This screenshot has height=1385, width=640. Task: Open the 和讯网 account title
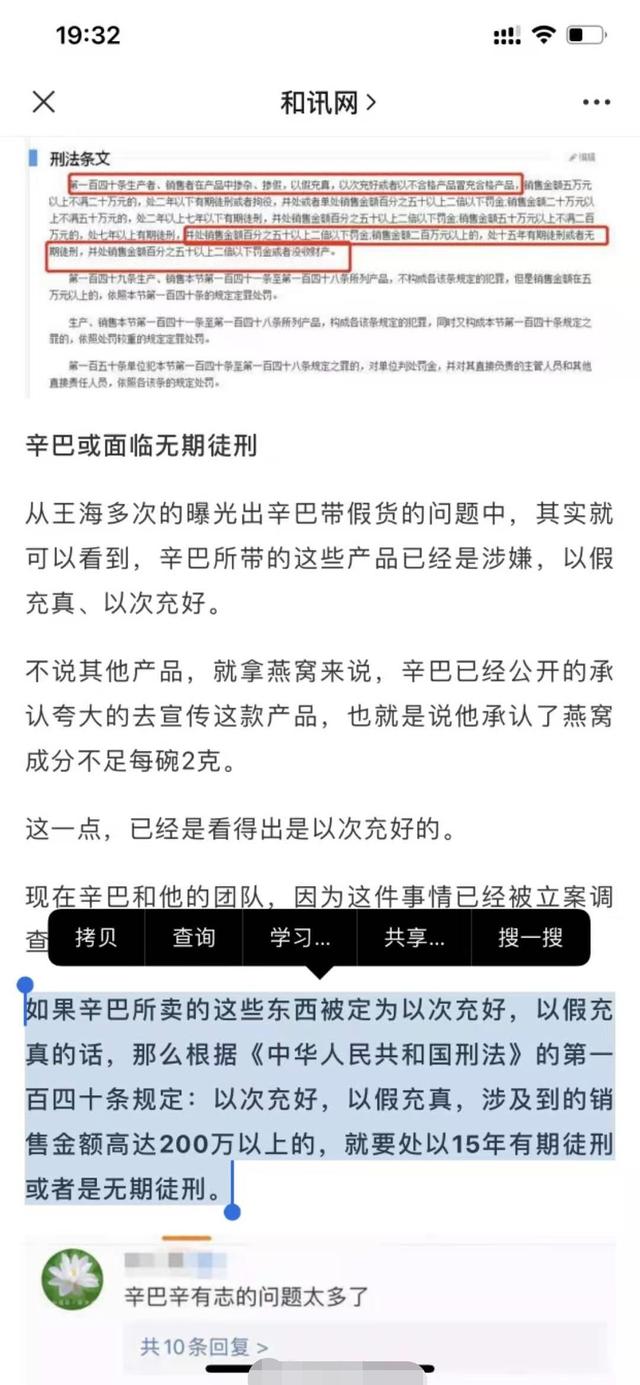[x=327, y=102]
